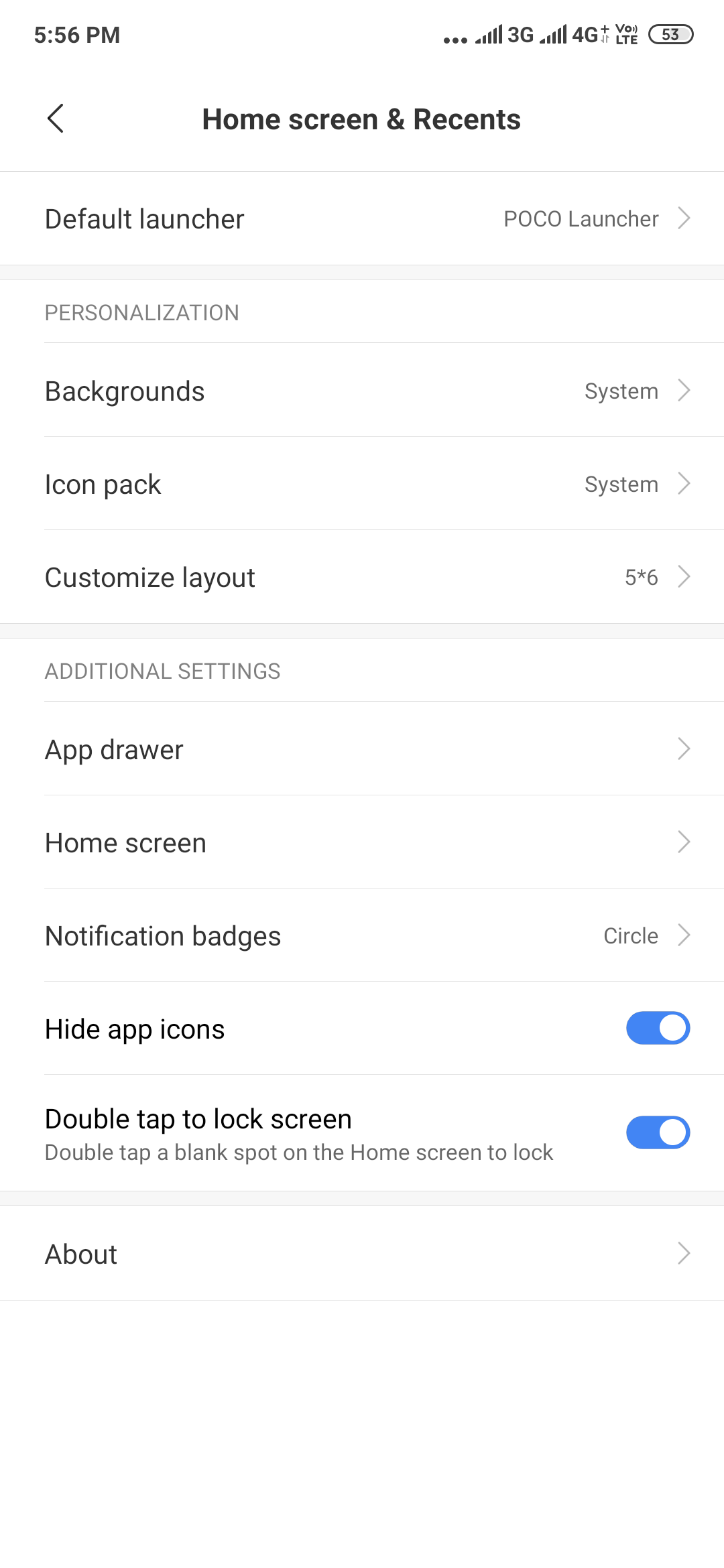This screenshot has height=1568, width=724.
Task: Open the About row
Action: click(x=362, y=1254)
